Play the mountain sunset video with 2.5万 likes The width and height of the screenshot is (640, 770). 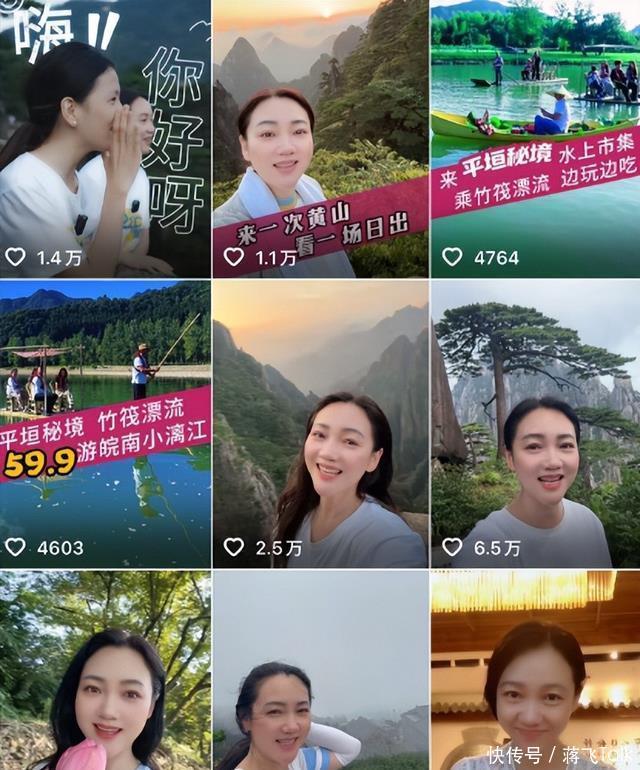320,425
